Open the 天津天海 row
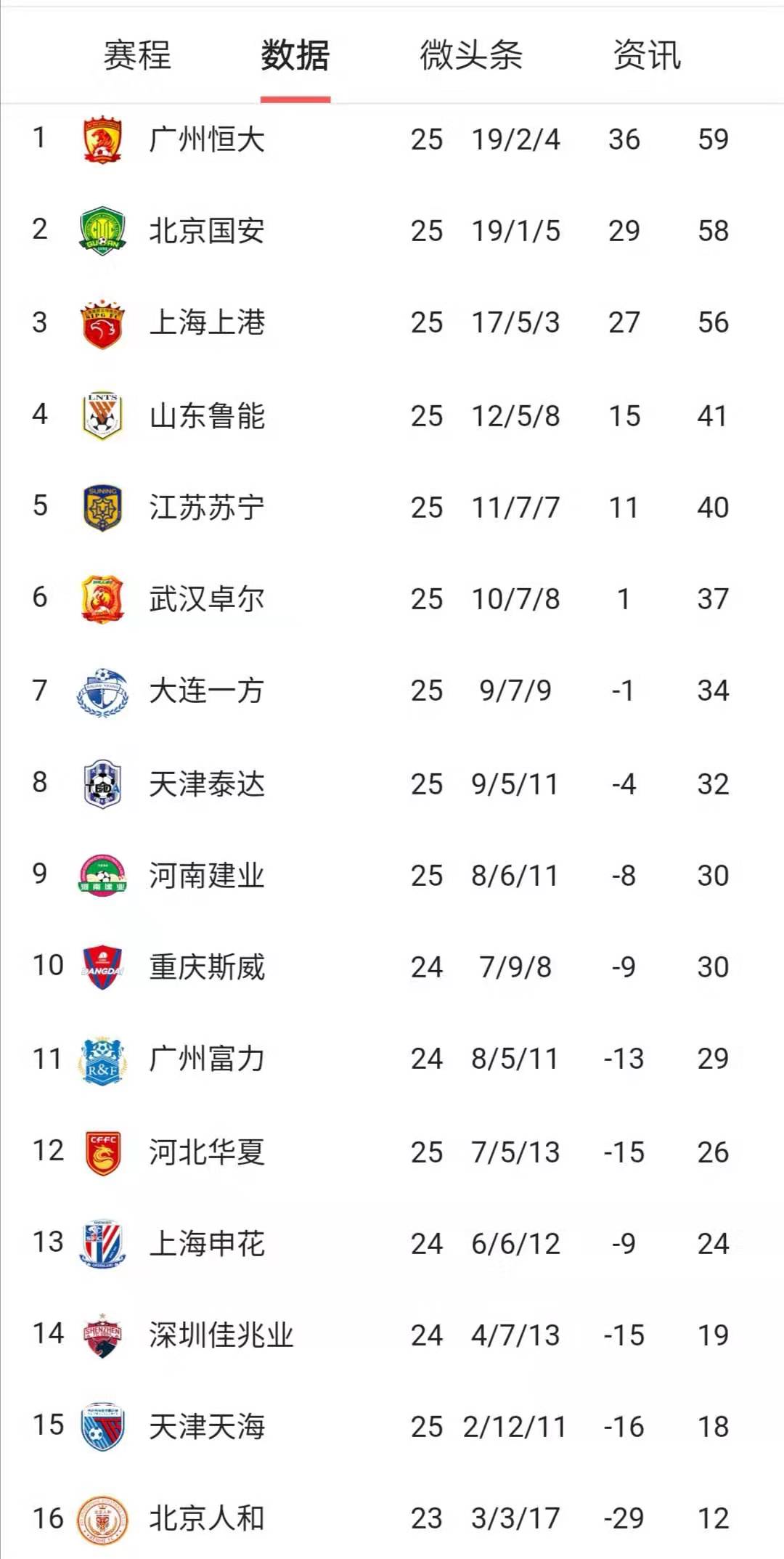The image size is (784, 1559). [207, 1427]
